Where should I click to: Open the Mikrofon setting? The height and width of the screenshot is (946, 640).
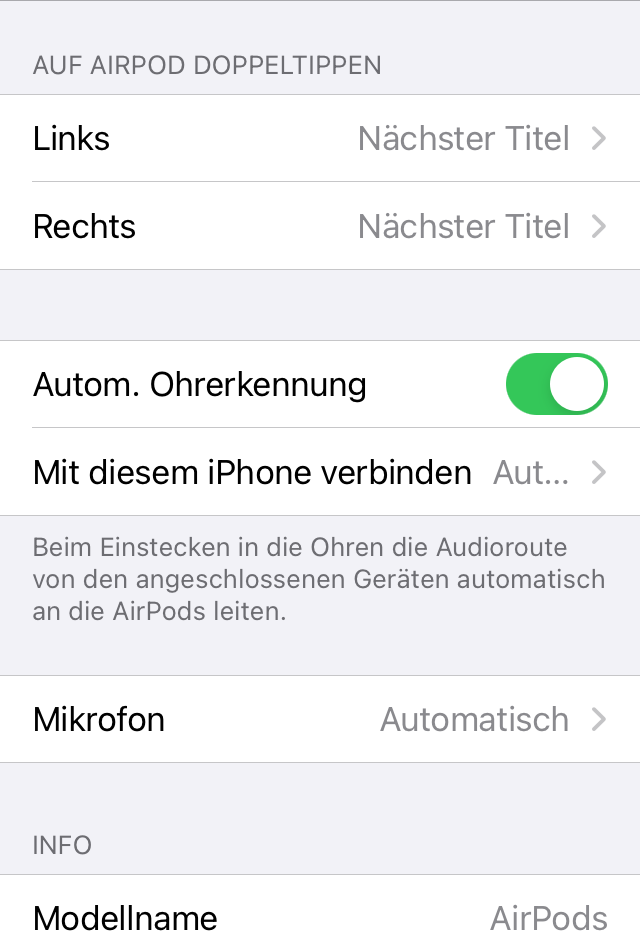point(320,719)
